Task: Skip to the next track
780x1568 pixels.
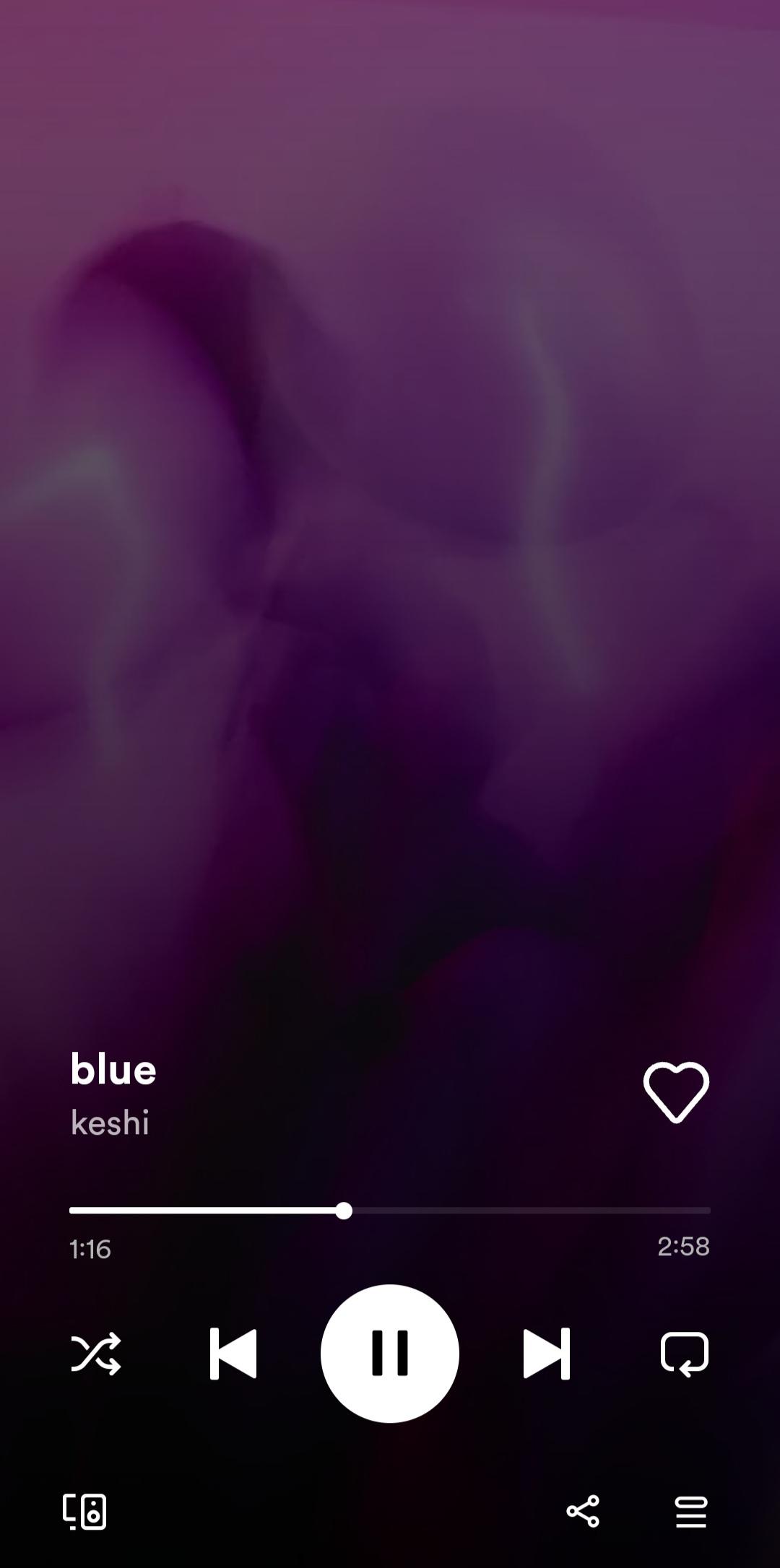Action: click(x=547, y=1354)
